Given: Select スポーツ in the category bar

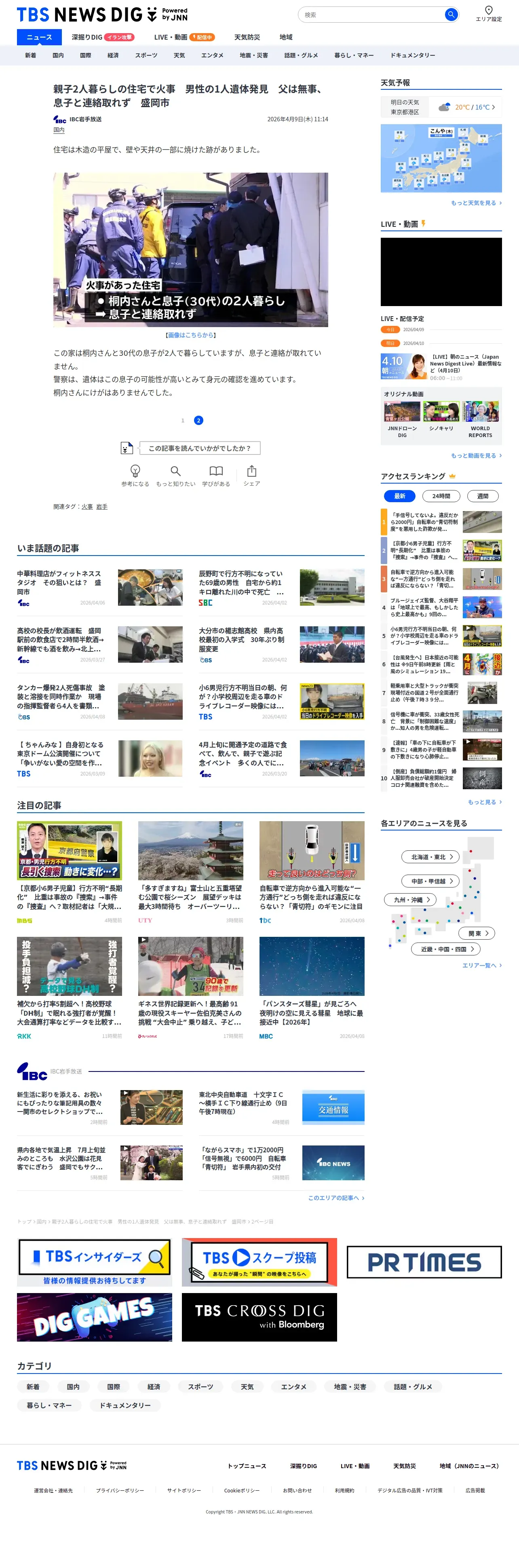Looking at the screenshot, I should click(x=146, y=55).
